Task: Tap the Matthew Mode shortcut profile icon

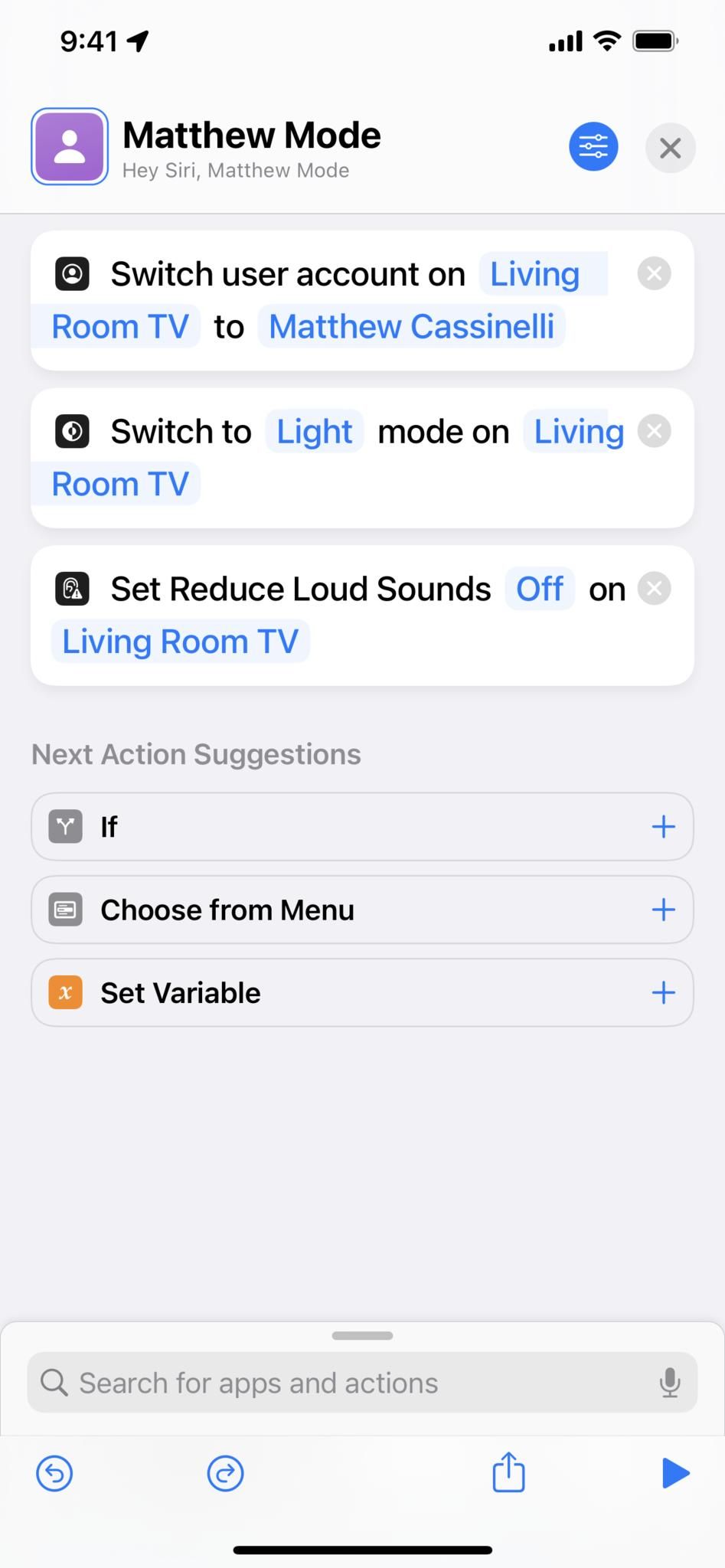Action: [69, 147]
